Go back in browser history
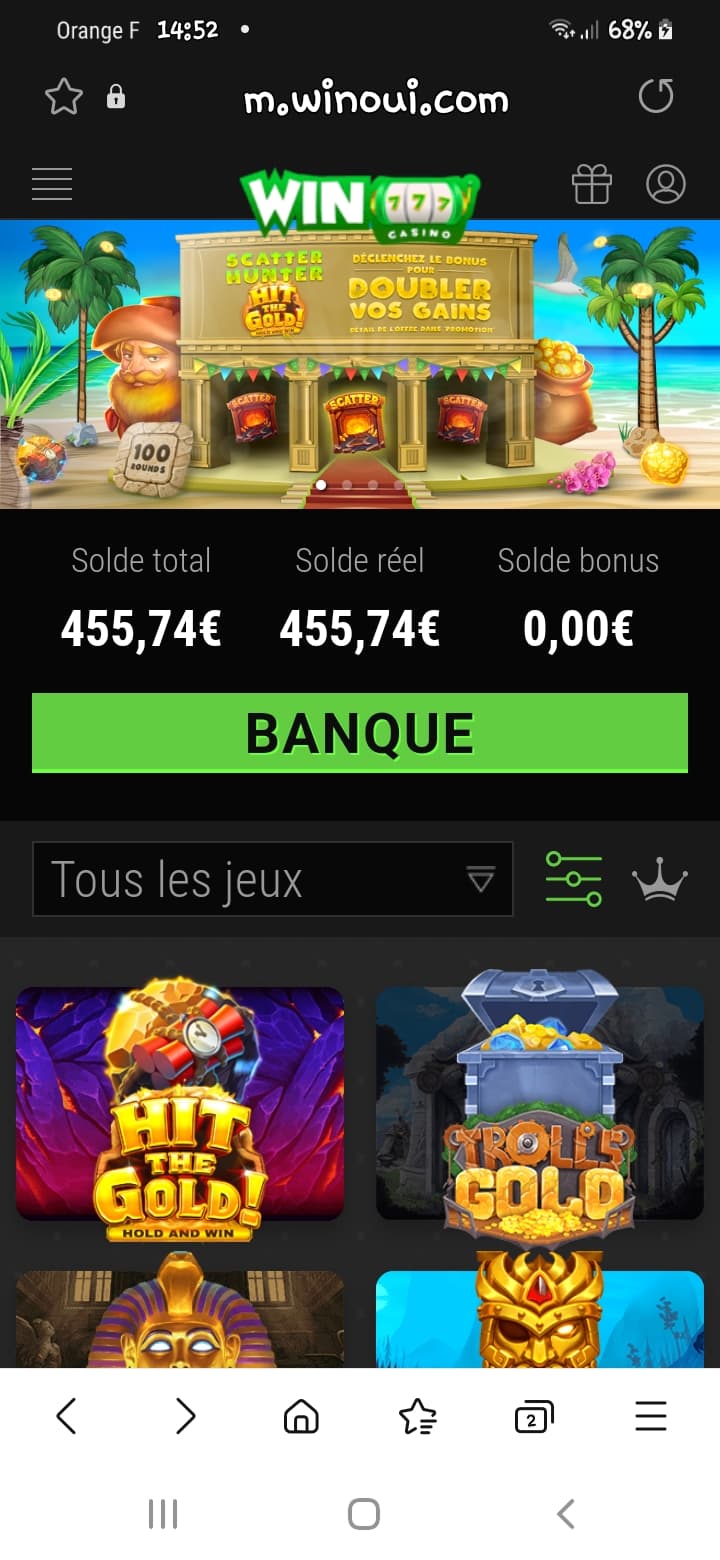 click(x=66, y=1416)
